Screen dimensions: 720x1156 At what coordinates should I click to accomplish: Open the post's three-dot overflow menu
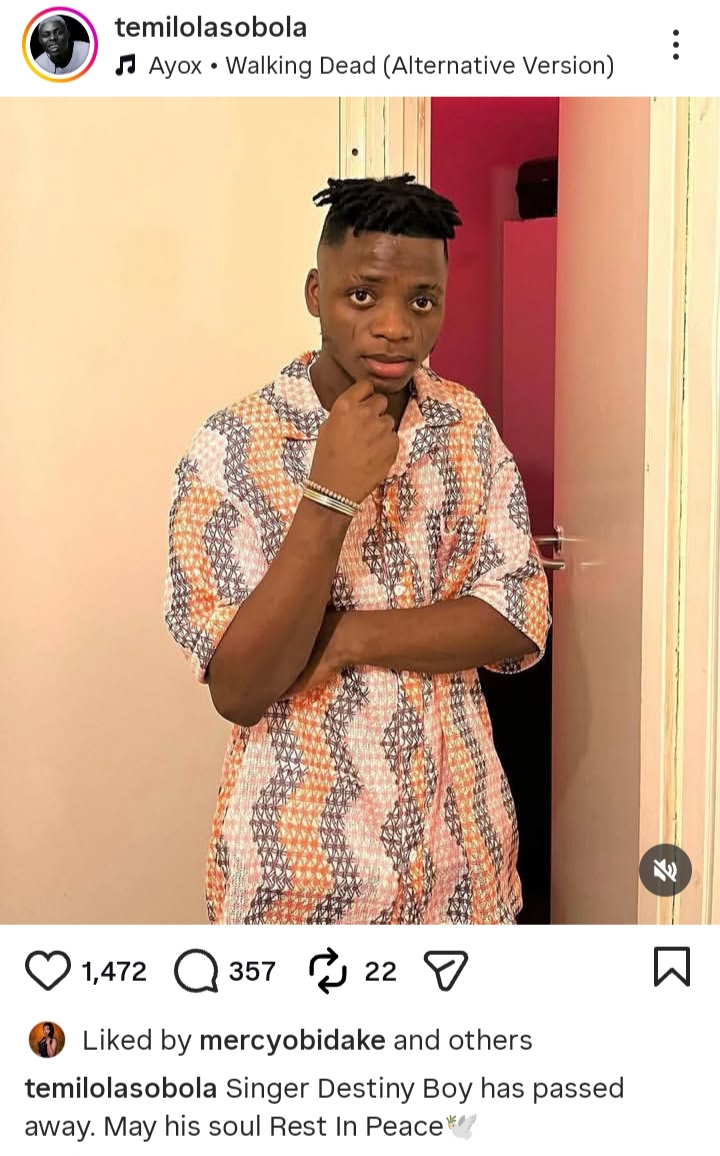coord(676,45)
